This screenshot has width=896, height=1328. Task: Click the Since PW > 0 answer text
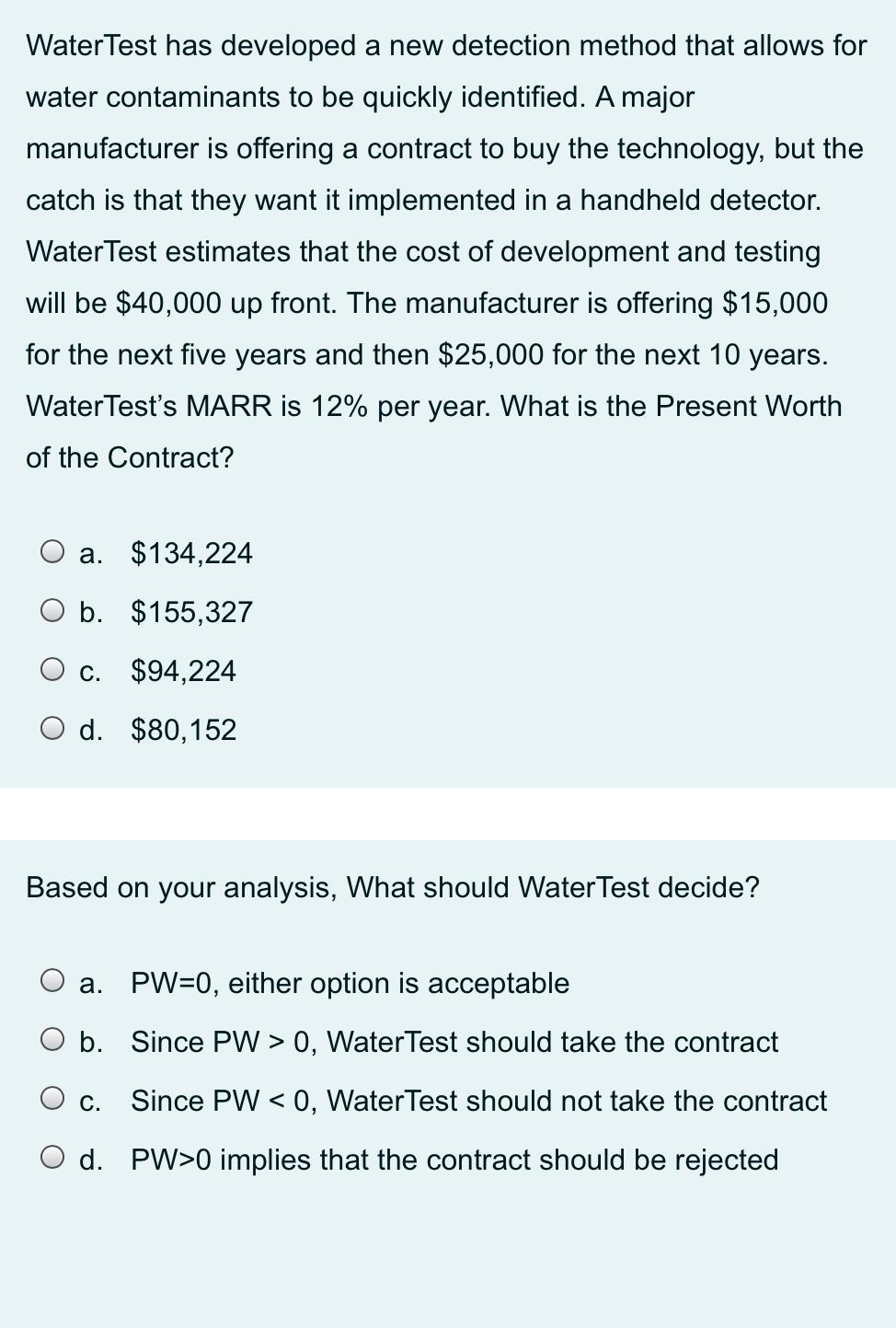click(454, 1042)
